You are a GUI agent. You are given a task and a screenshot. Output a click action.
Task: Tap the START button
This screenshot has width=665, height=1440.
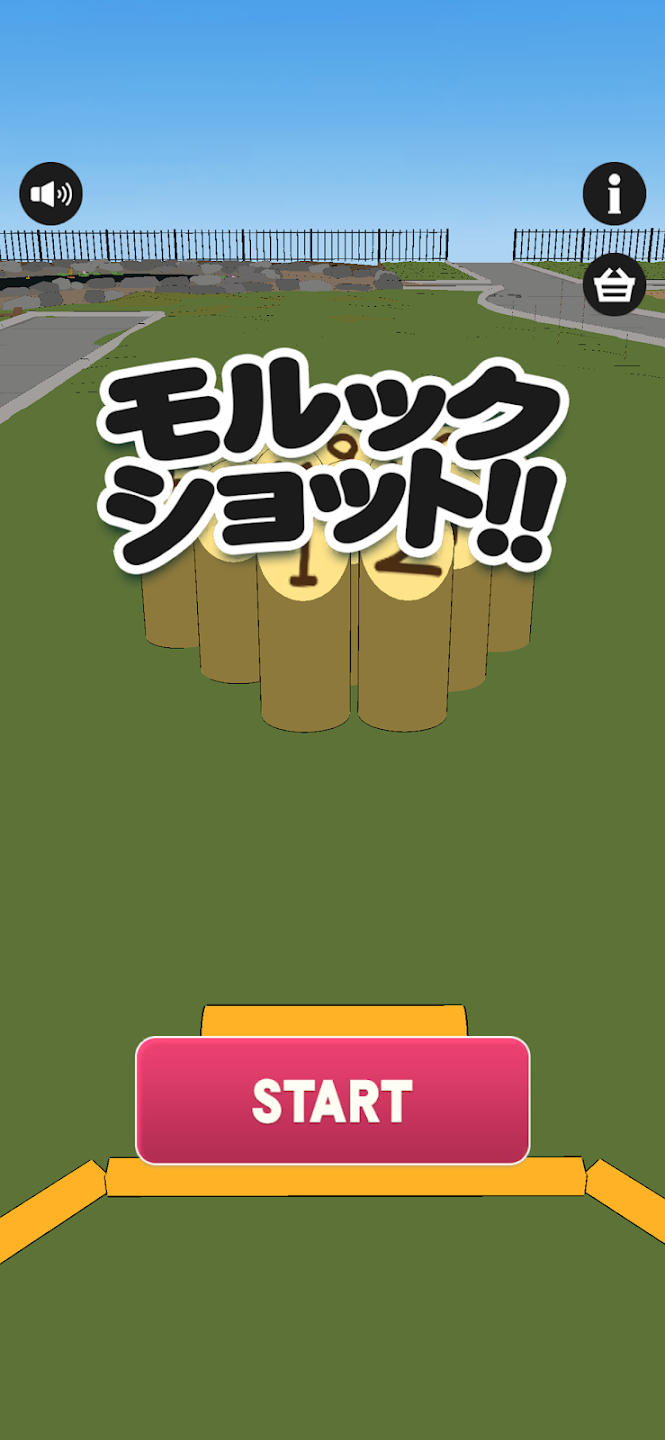click(x=332, y=1100)
